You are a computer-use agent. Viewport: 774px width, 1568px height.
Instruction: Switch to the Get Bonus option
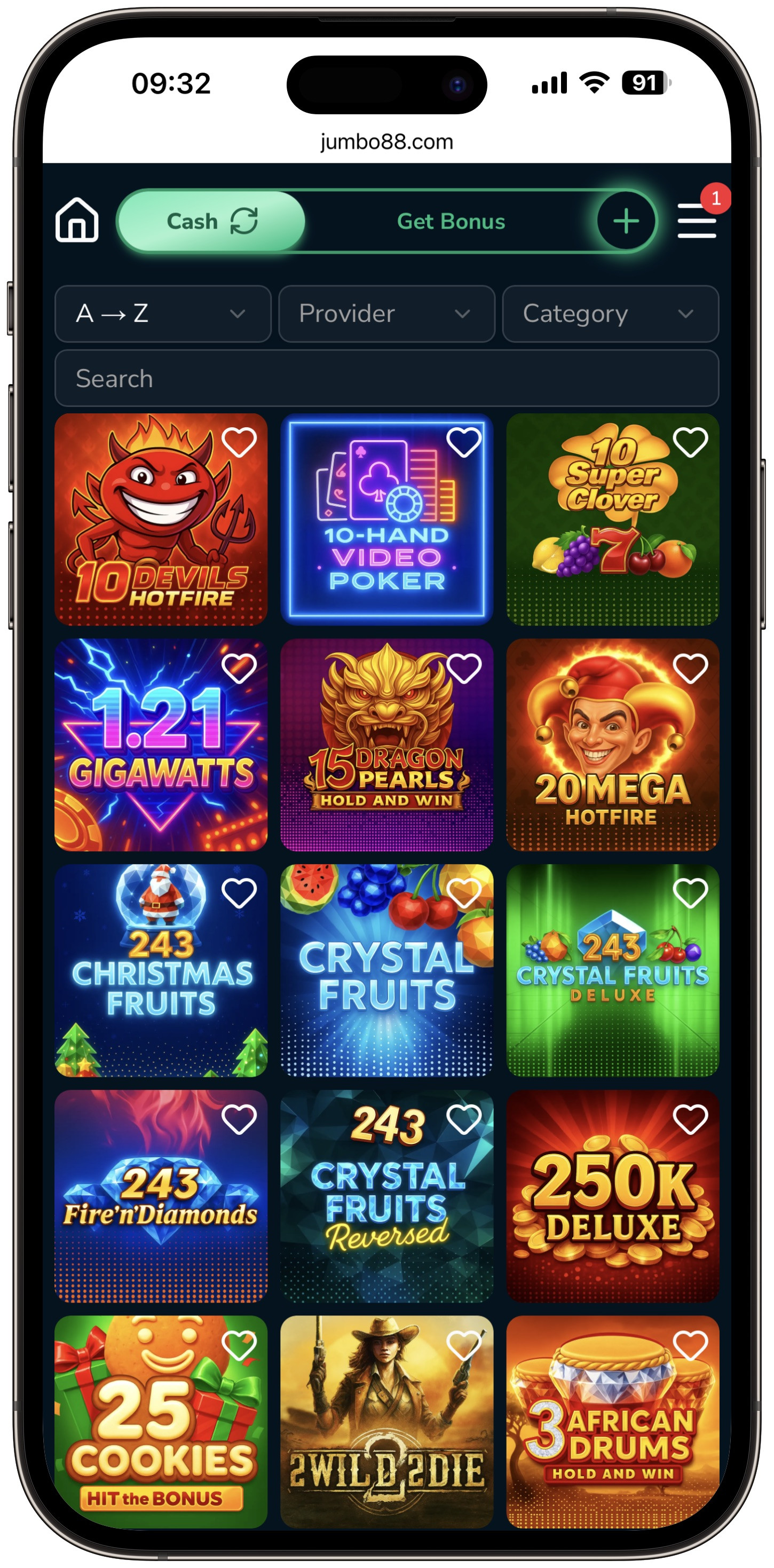(x=451, y=221)
